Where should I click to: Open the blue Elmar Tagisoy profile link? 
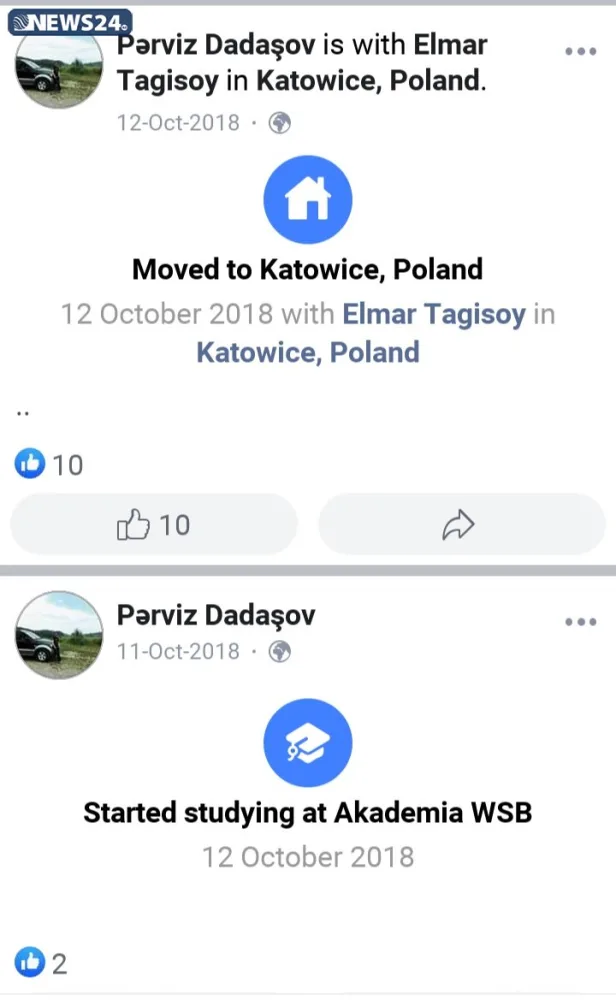pyautogui.click(x=433, y=314)
